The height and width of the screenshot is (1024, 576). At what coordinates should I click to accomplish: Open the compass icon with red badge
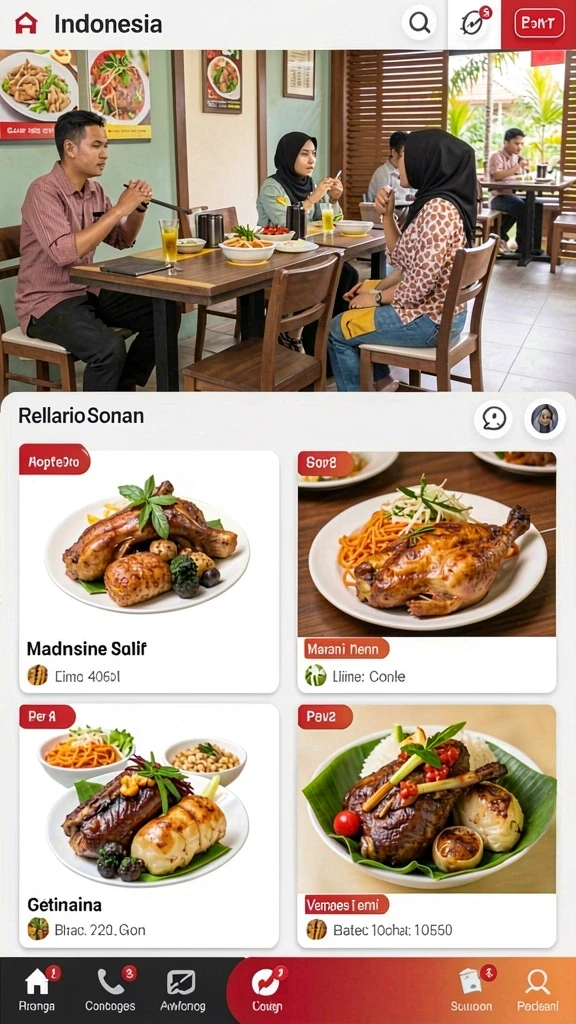(473, 24)
